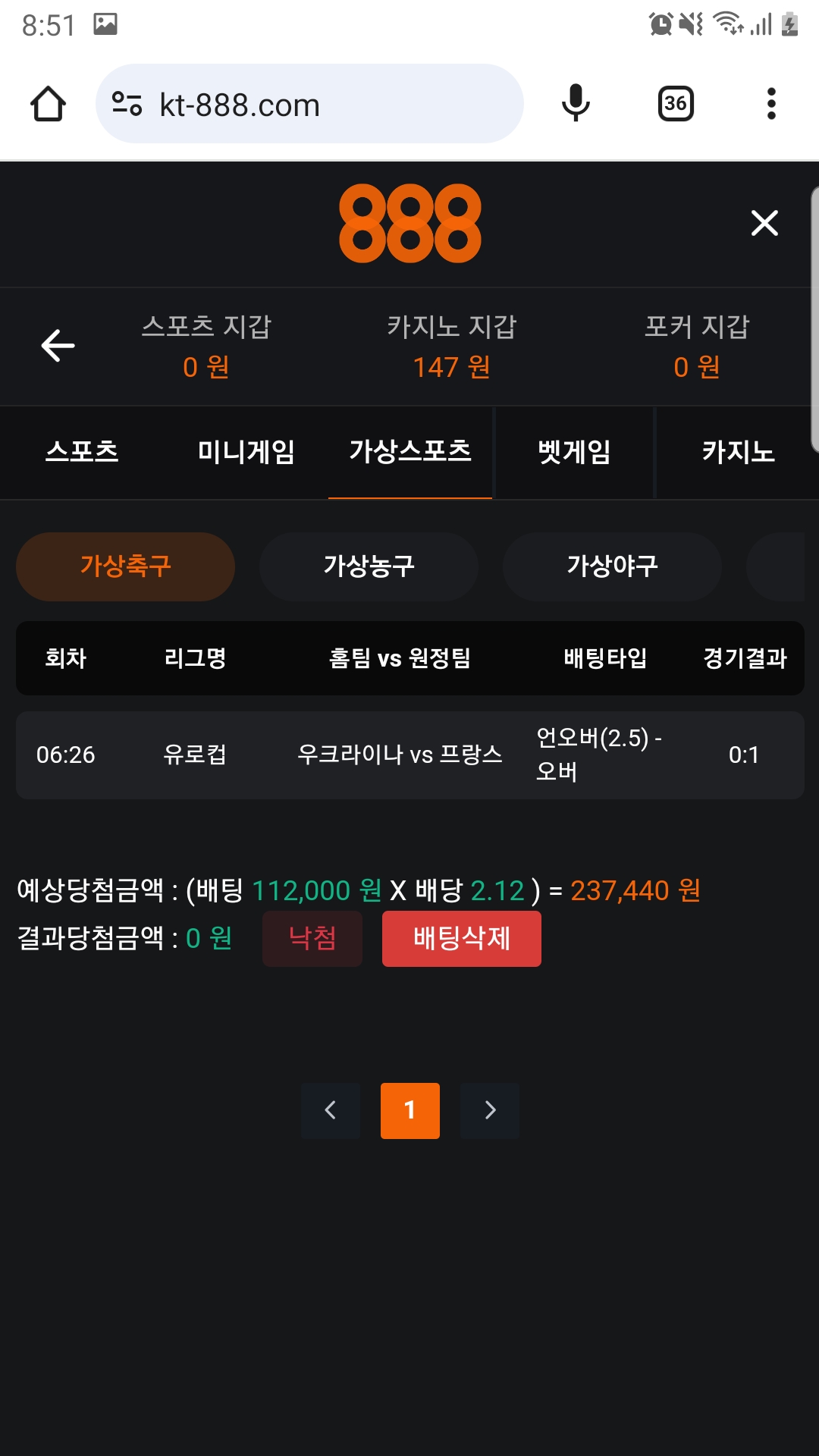This screenshot has height=1456, width=819.
Task: Select the 가상축구 chip
Action: click(125, 566)
